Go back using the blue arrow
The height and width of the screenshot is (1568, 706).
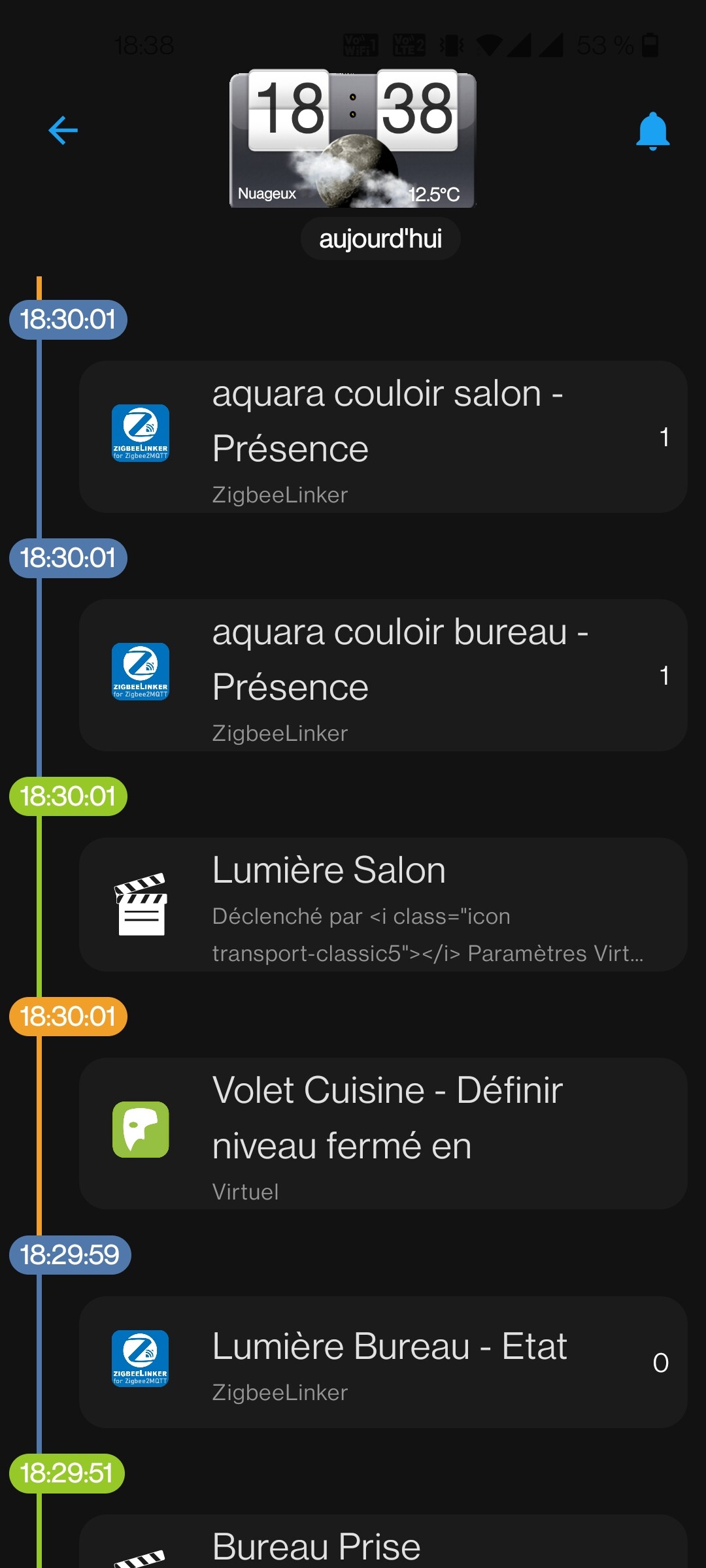click(63, 130)
